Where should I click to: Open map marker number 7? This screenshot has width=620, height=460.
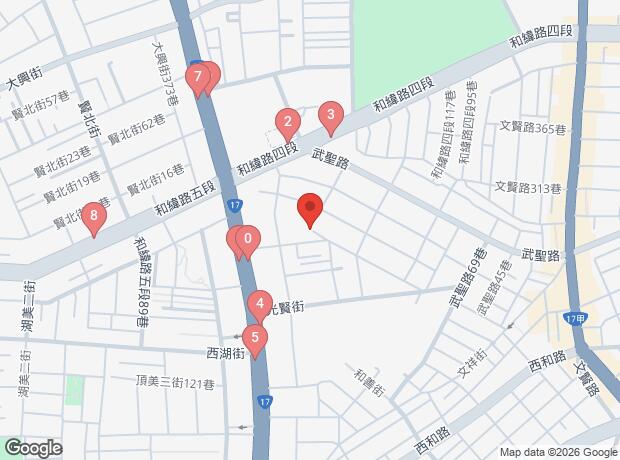198,80
